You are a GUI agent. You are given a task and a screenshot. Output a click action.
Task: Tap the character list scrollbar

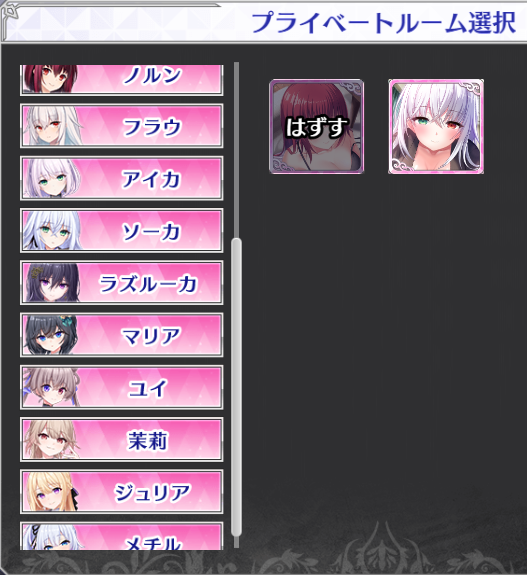(237, 387)
